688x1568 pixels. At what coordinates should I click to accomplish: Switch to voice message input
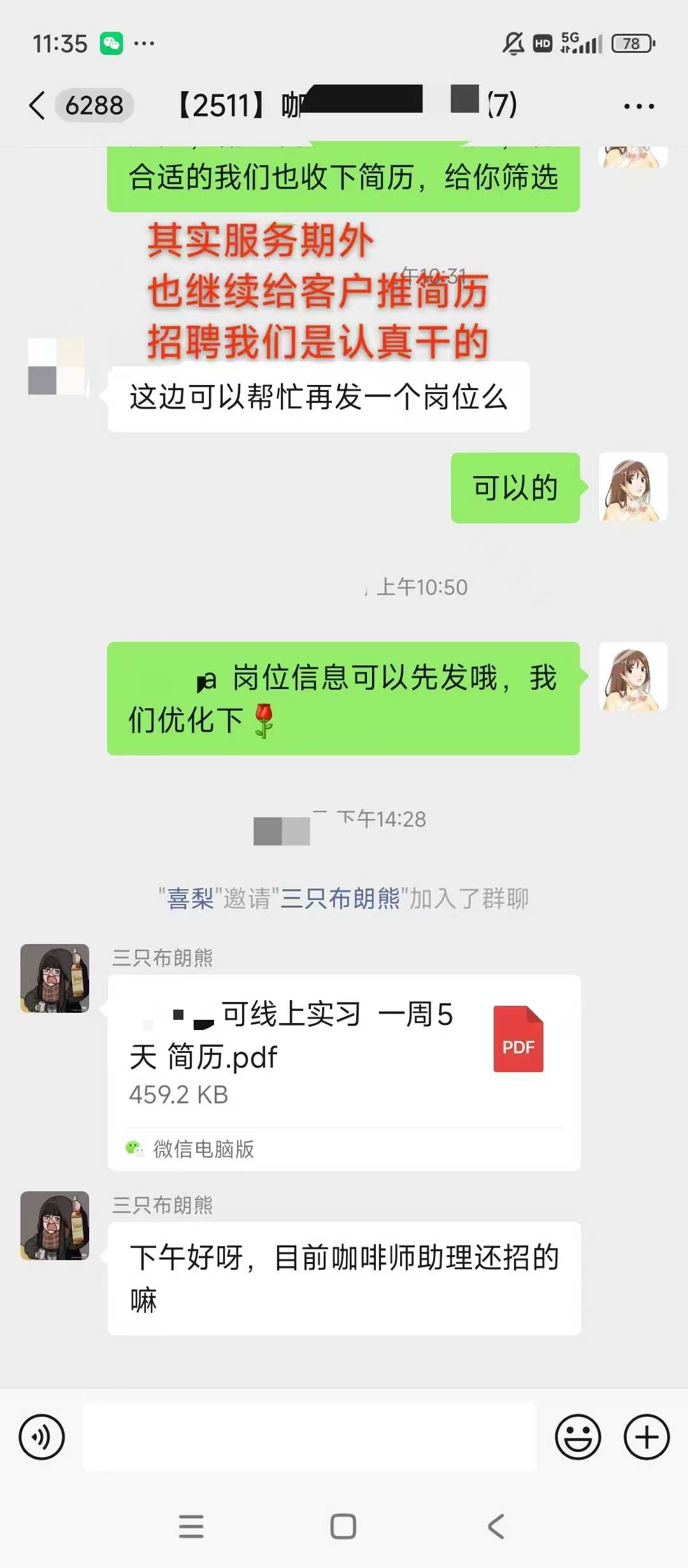pyautogui.click(x=42, y=1437)
